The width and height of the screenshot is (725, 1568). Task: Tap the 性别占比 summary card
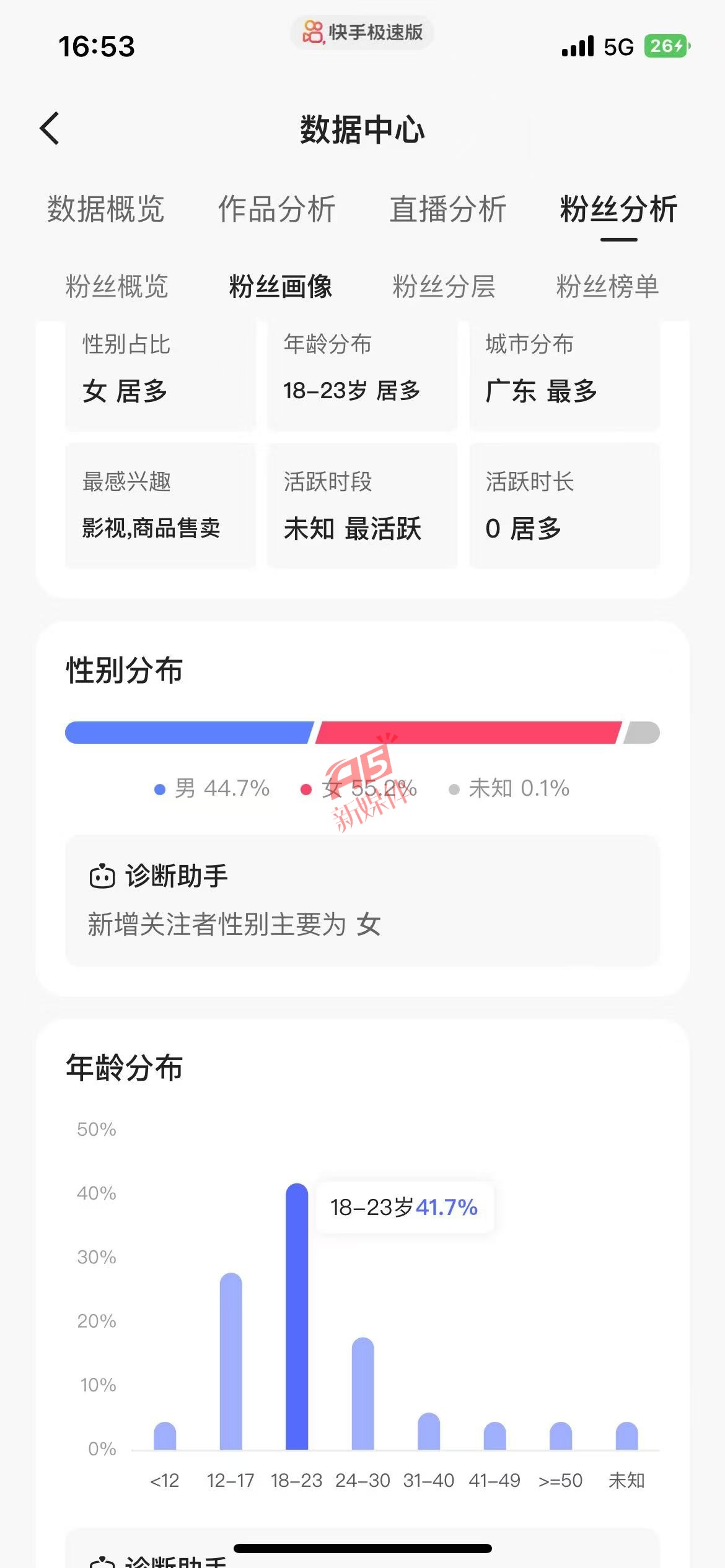coord(160,375)
